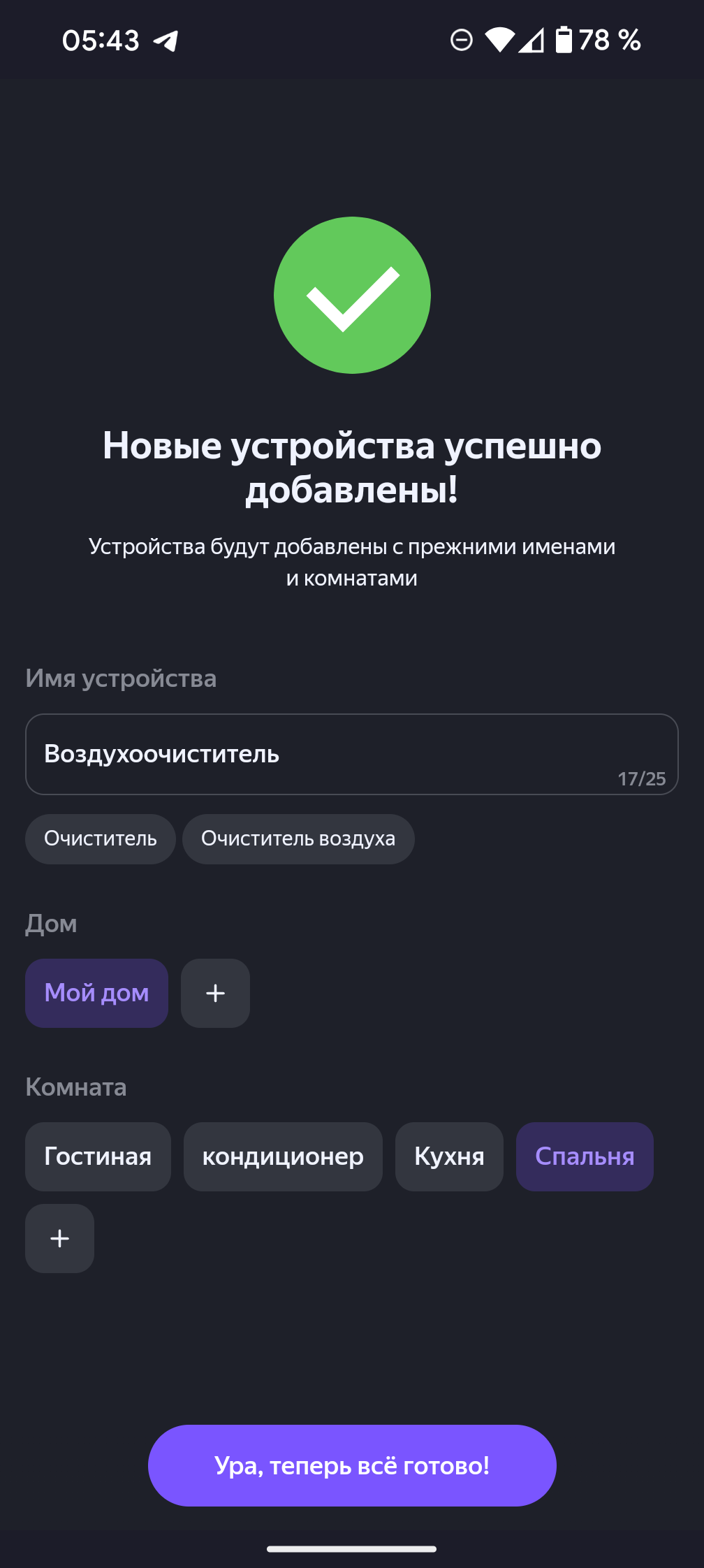Pick the Очиститель воздуха suggestion
Viewport: 704px width, 1568px height.
pos(298,839)
